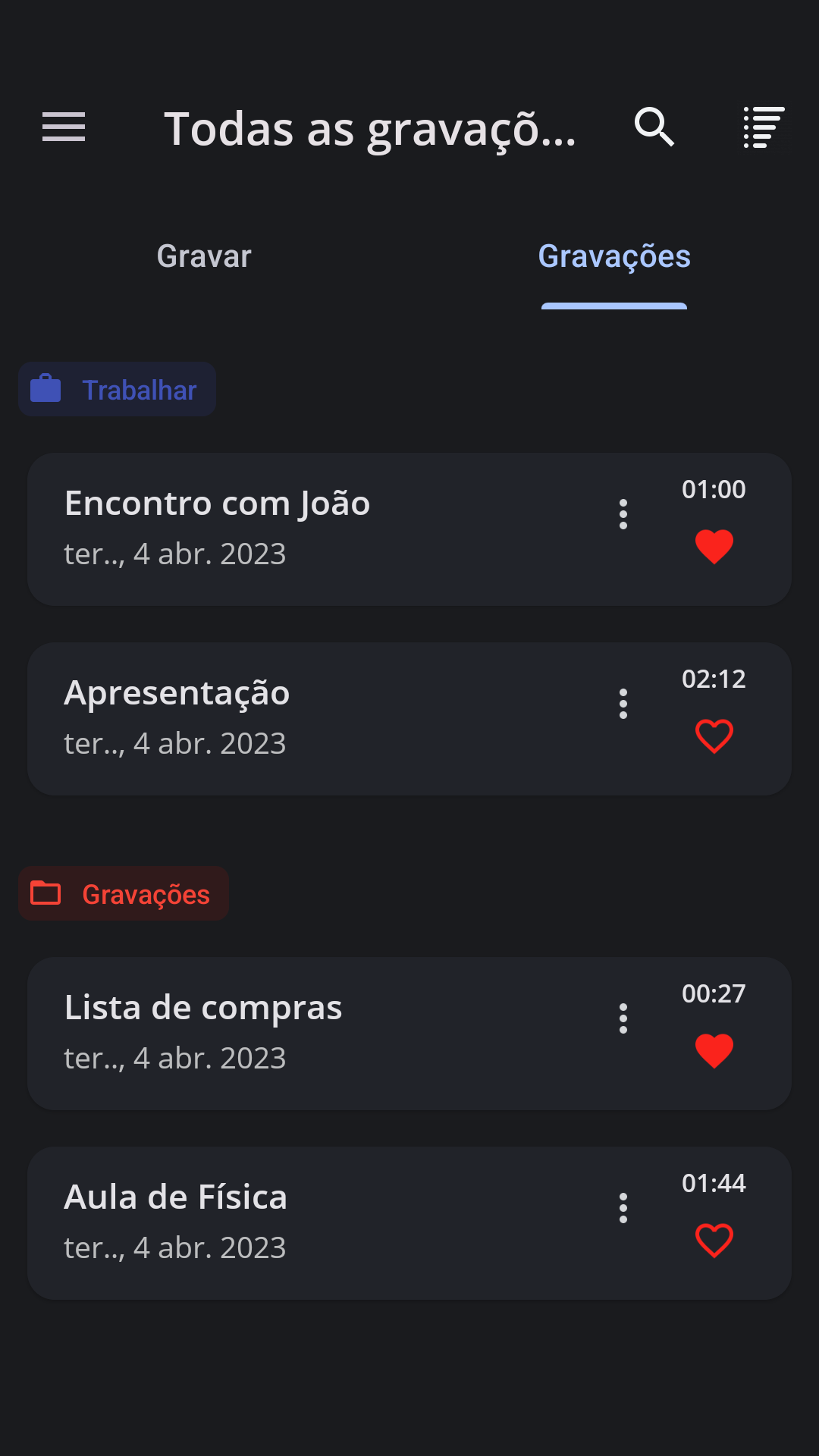Viewport: 819px width, 1456px height.
Task: Favorite the Aula de Física recording
Action: [x=714, y=1241]
